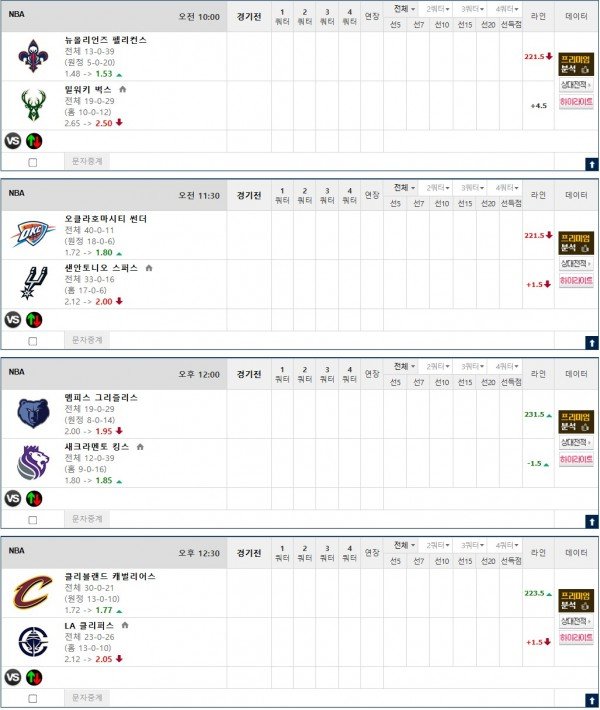Switch to the 3쿼터 tab in Grizzlies vs Kings

point(474,366)
